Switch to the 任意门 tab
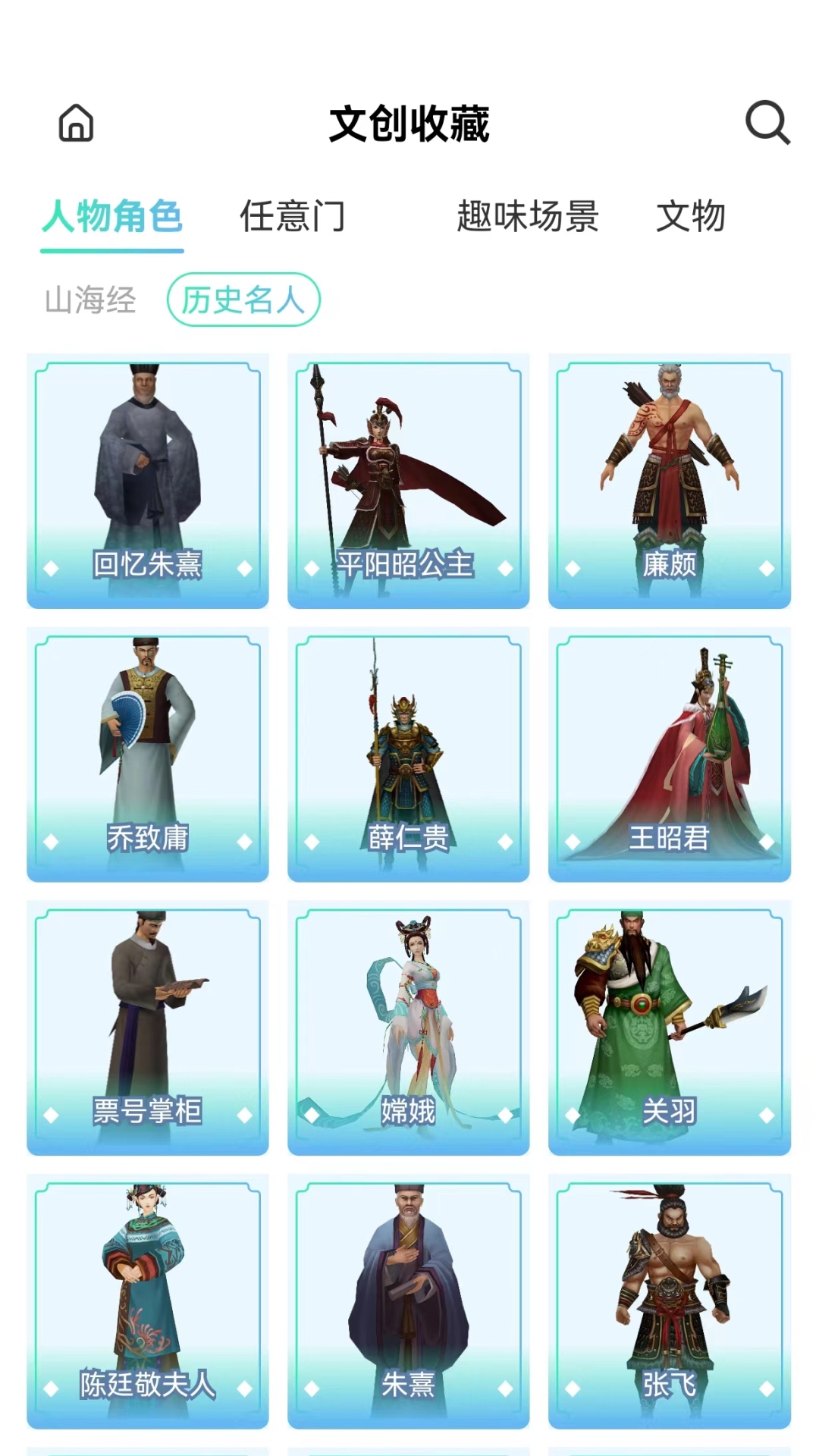The image size is (819, 1456). 293,217
